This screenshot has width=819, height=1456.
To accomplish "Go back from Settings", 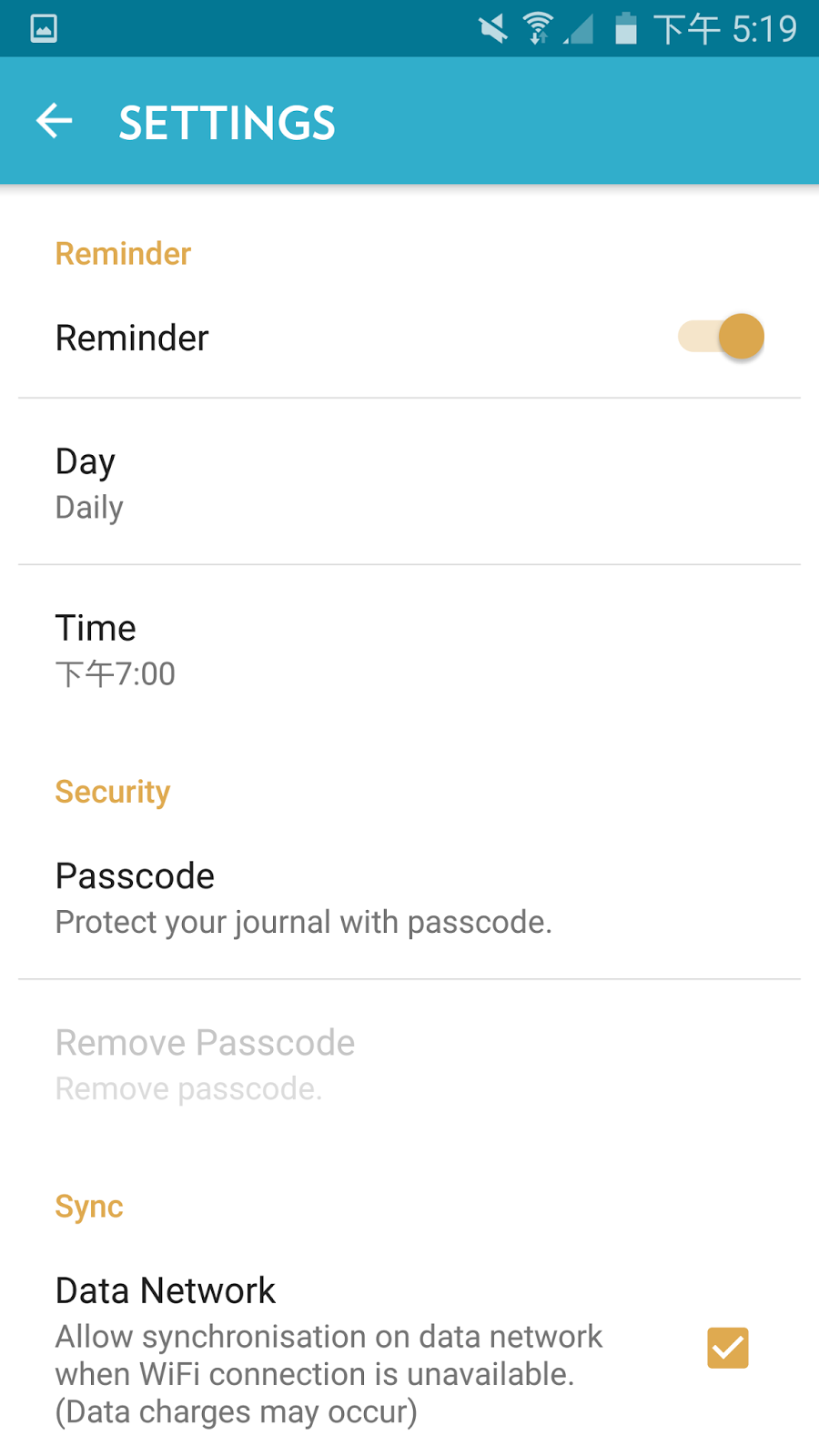I will 54,121.
